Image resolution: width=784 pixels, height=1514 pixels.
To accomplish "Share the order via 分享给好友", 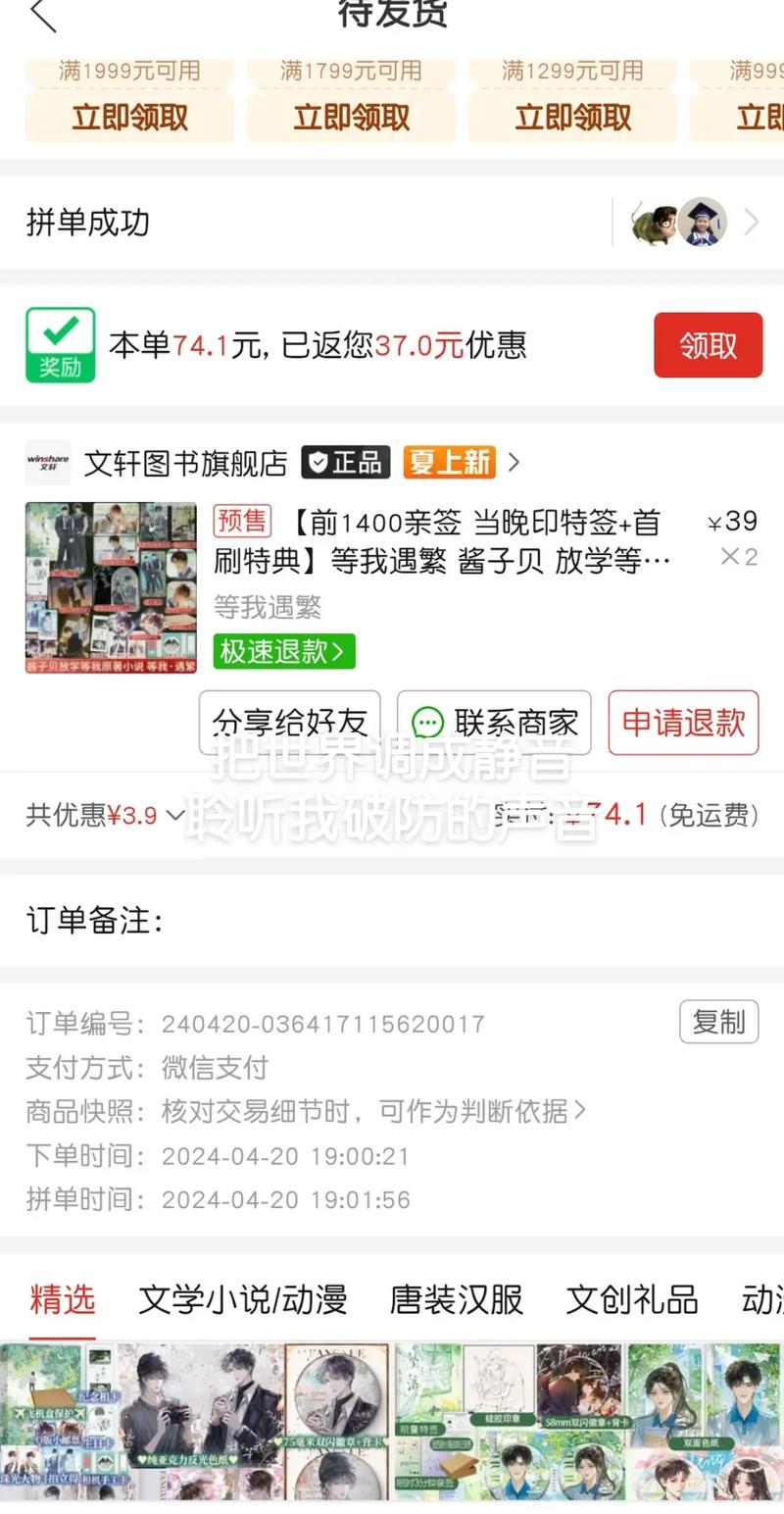I will pyautogui.click(x=291, y=723).
